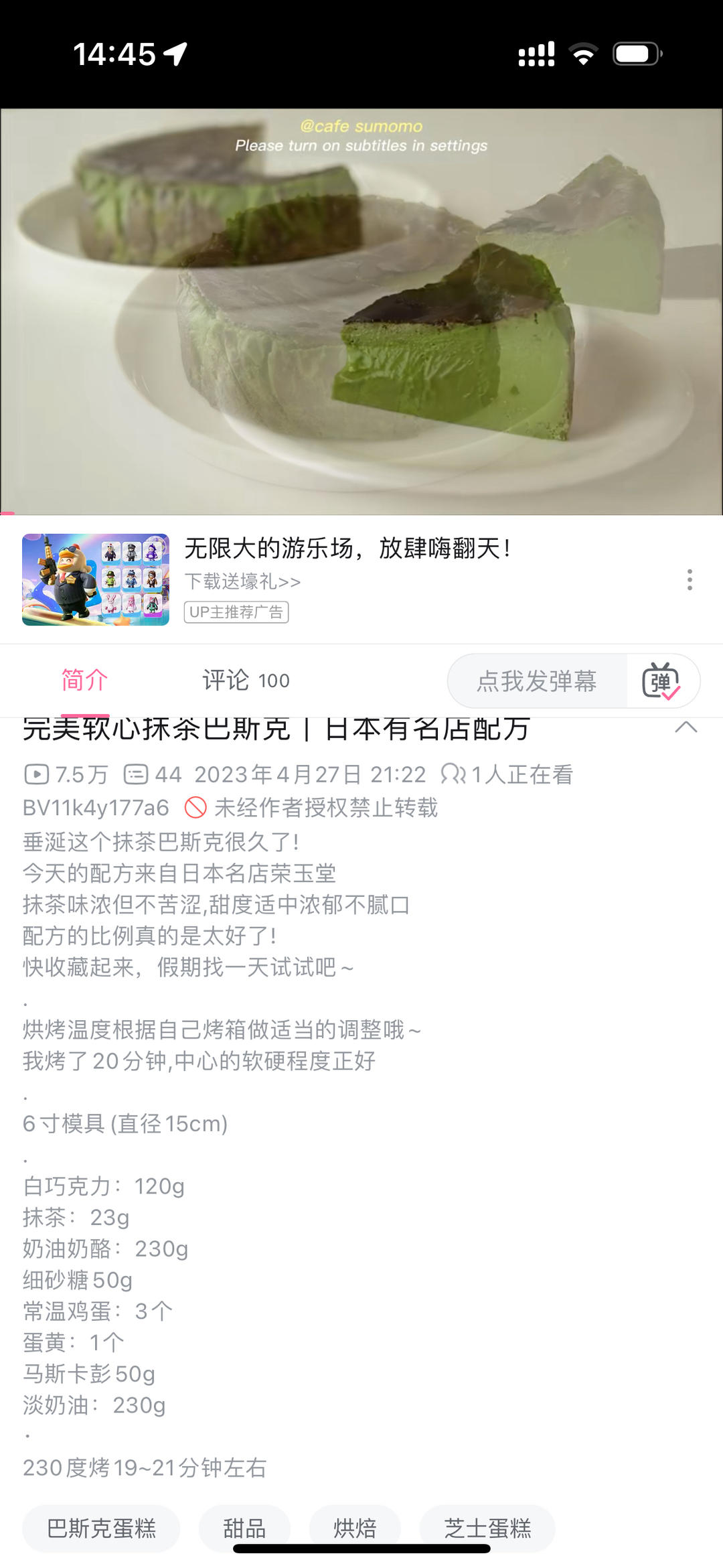
Task: Click the Wi-Fi icon in status bar
Action: [583, 55]
